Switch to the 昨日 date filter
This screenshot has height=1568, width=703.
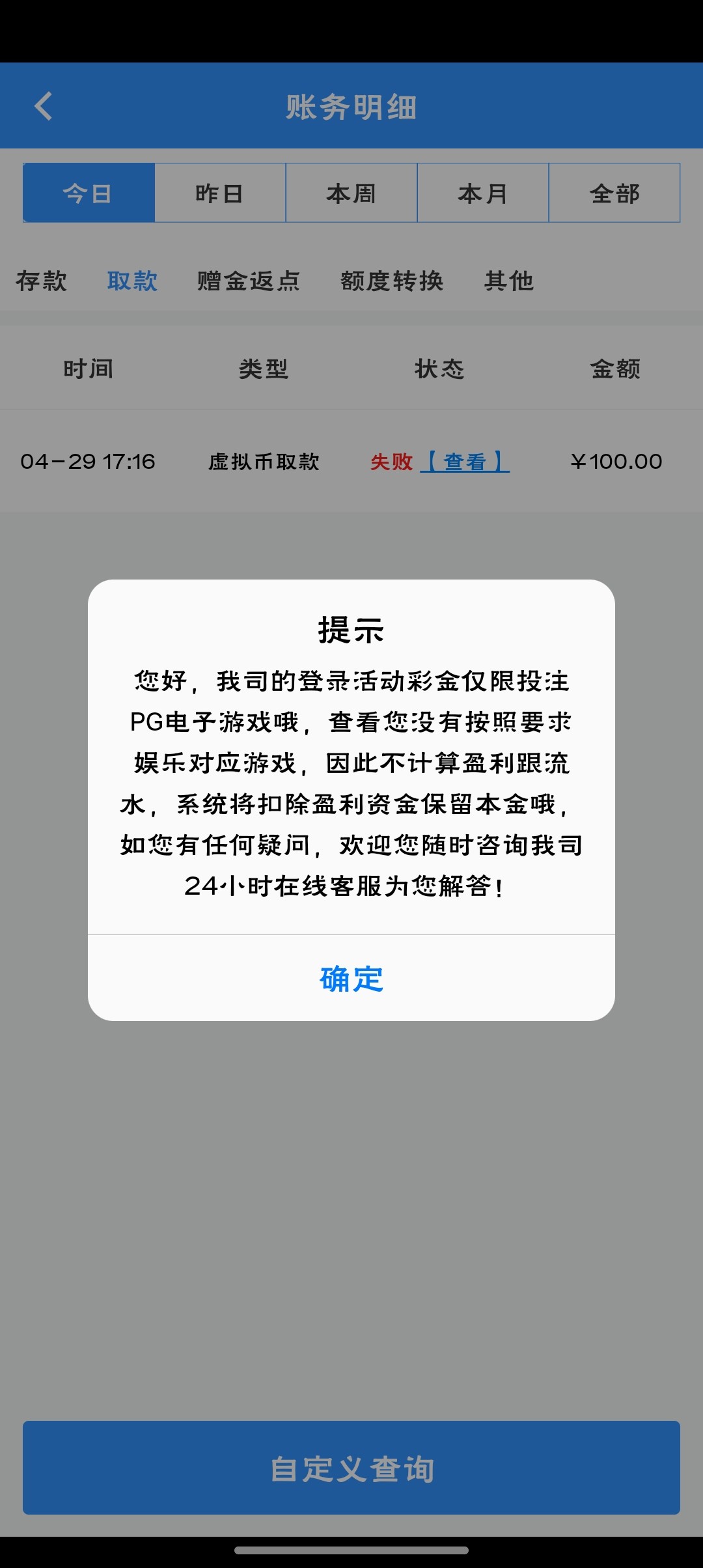coord(220,193)
